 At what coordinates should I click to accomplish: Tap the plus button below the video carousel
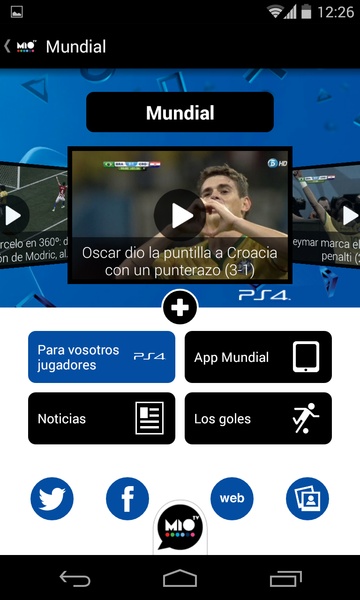click(180, 307)
